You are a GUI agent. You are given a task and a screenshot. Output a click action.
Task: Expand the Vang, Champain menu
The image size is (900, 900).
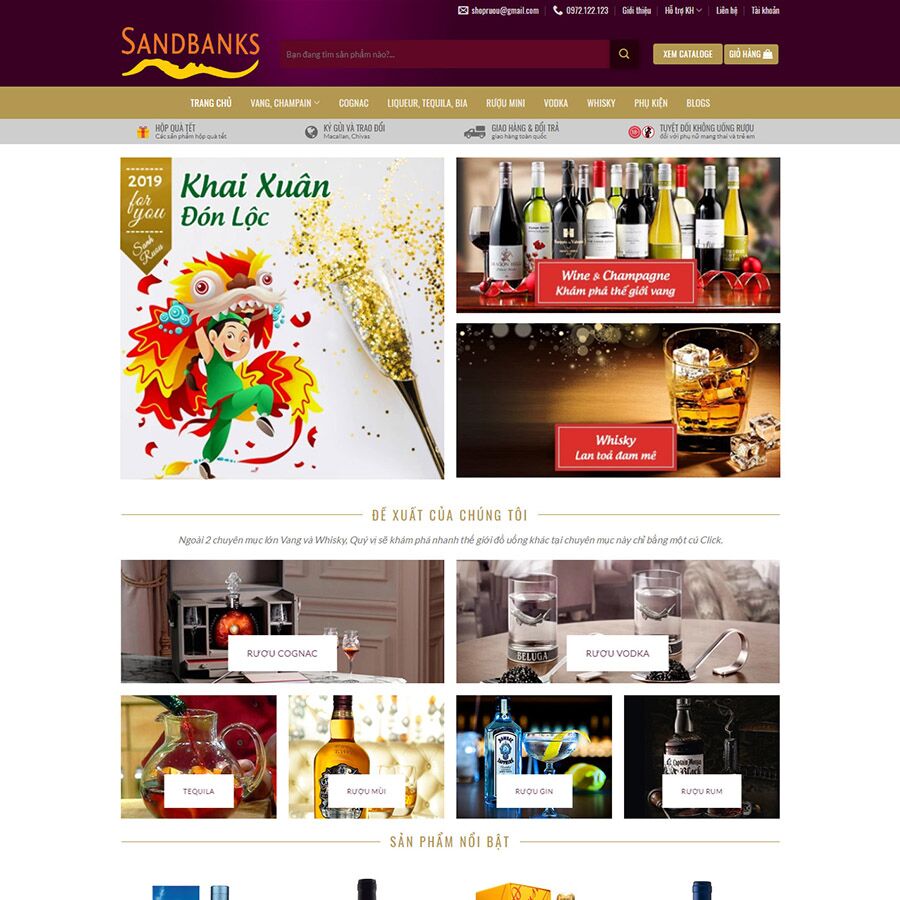pos(285,103)
